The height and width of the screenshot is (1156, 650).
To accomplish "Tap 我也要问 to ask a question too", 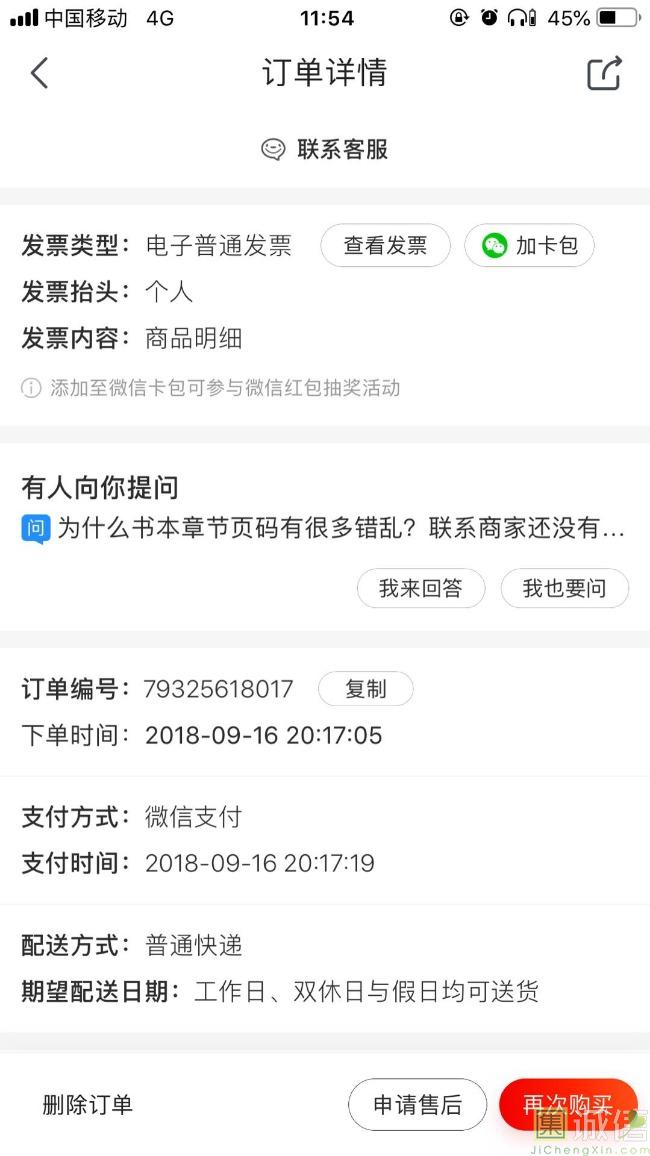I will pyautogui.click(x=564, y=589).
